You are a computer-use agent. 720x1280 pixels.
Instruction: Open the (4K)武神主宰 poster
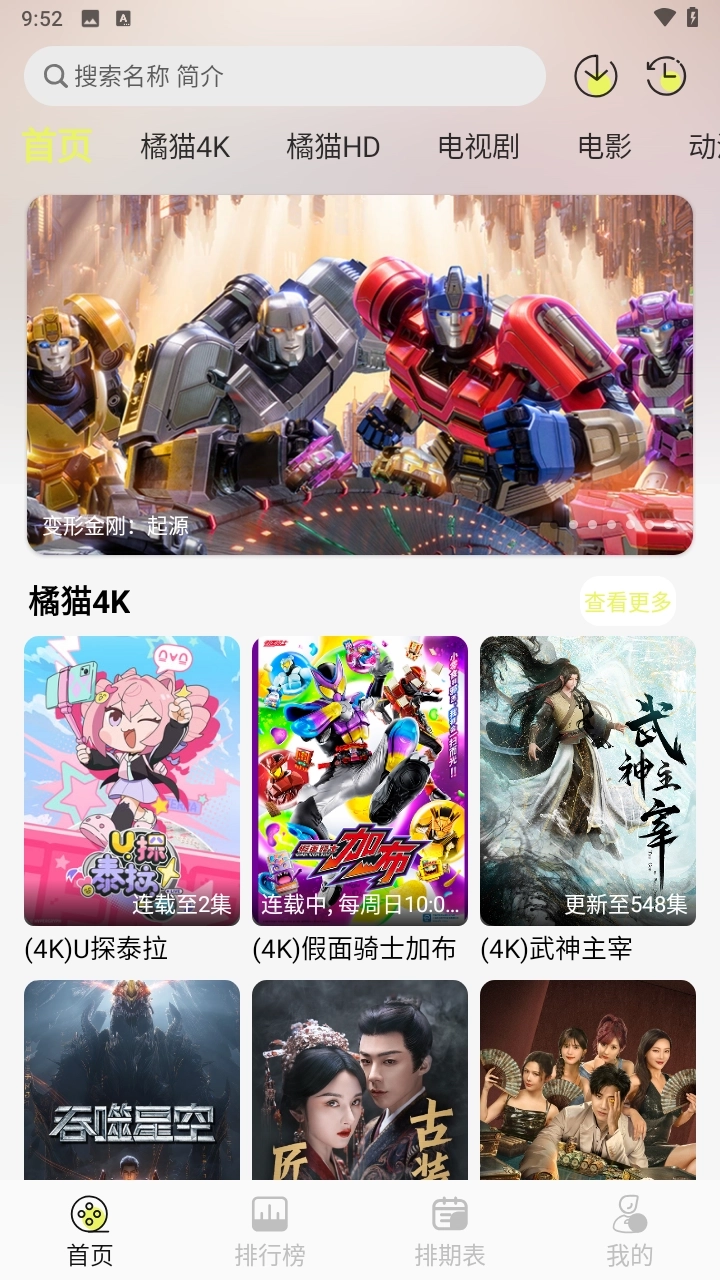coord(587,781)
